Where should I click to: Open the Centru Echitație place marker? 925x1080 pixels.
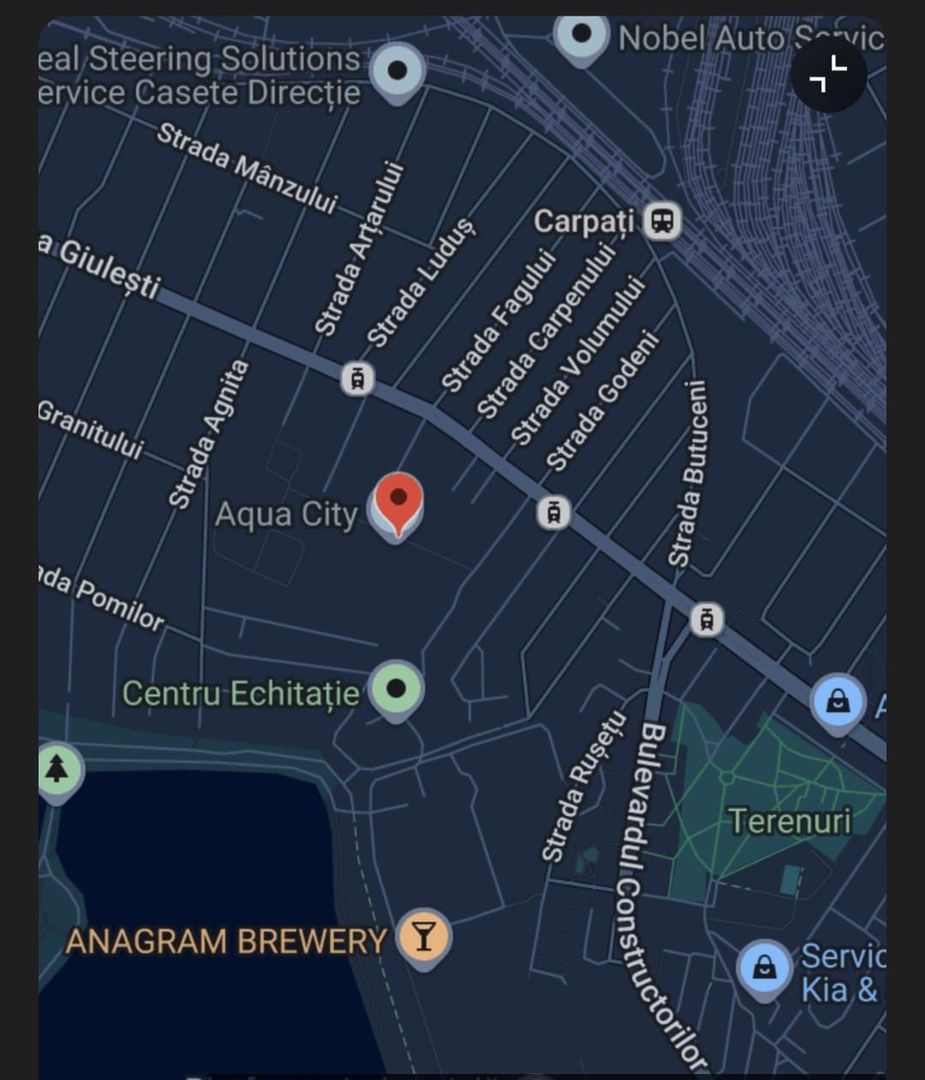[396, 688]
